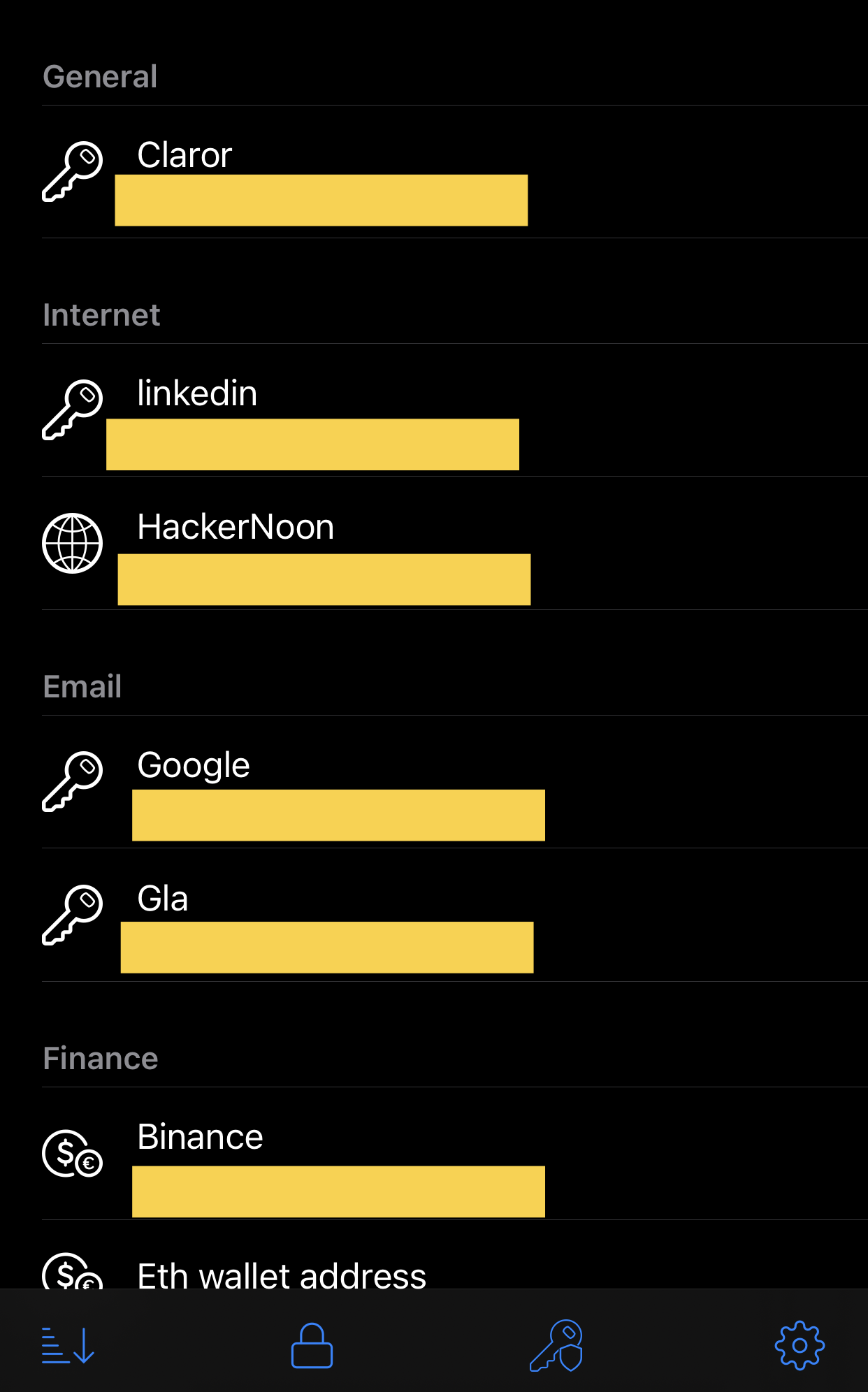Image resolution: width=868 pixels, height=1392 pixels.
Task: Tap the sort order icon
Action: pyautogui.click(x=68, y=1345)
